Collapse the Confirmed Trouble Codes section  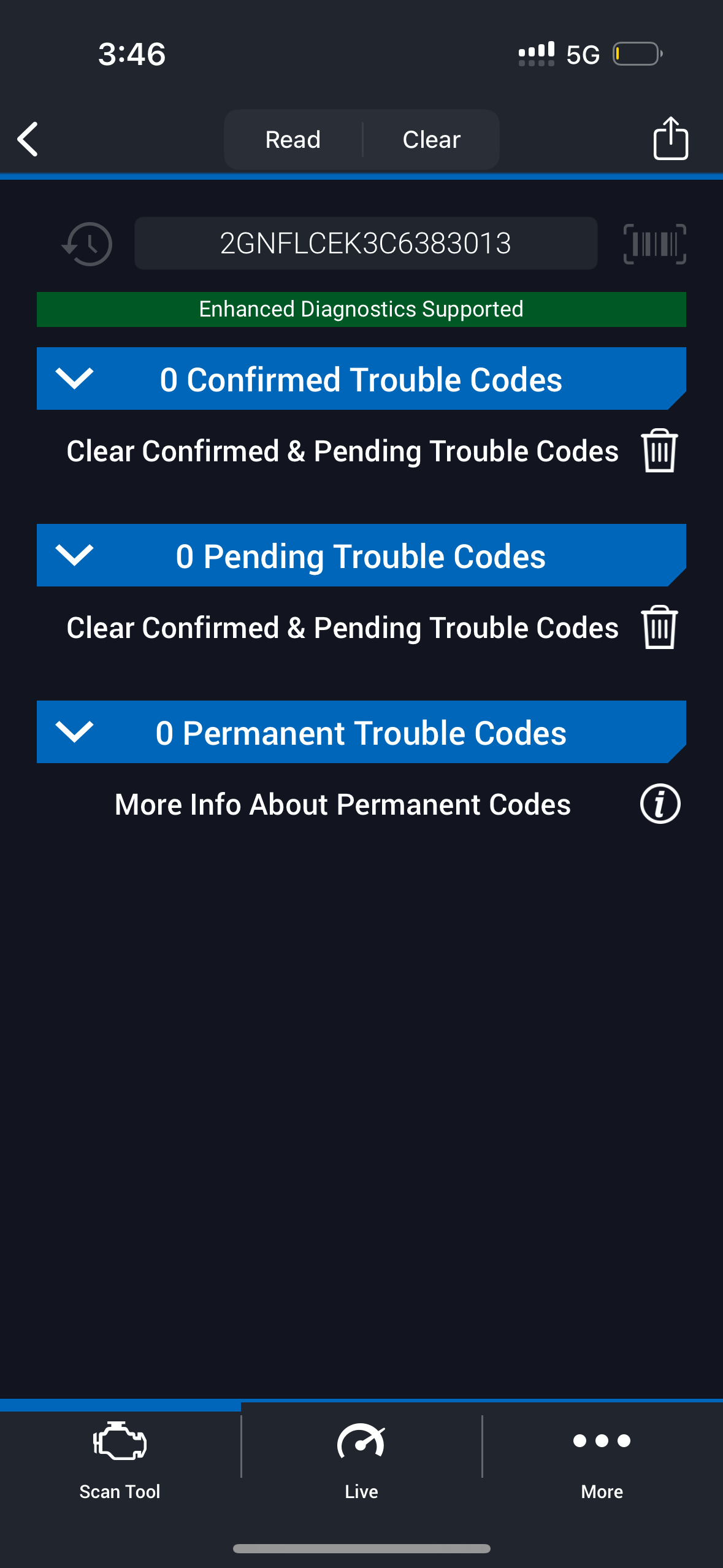click(x=74, y=379)
